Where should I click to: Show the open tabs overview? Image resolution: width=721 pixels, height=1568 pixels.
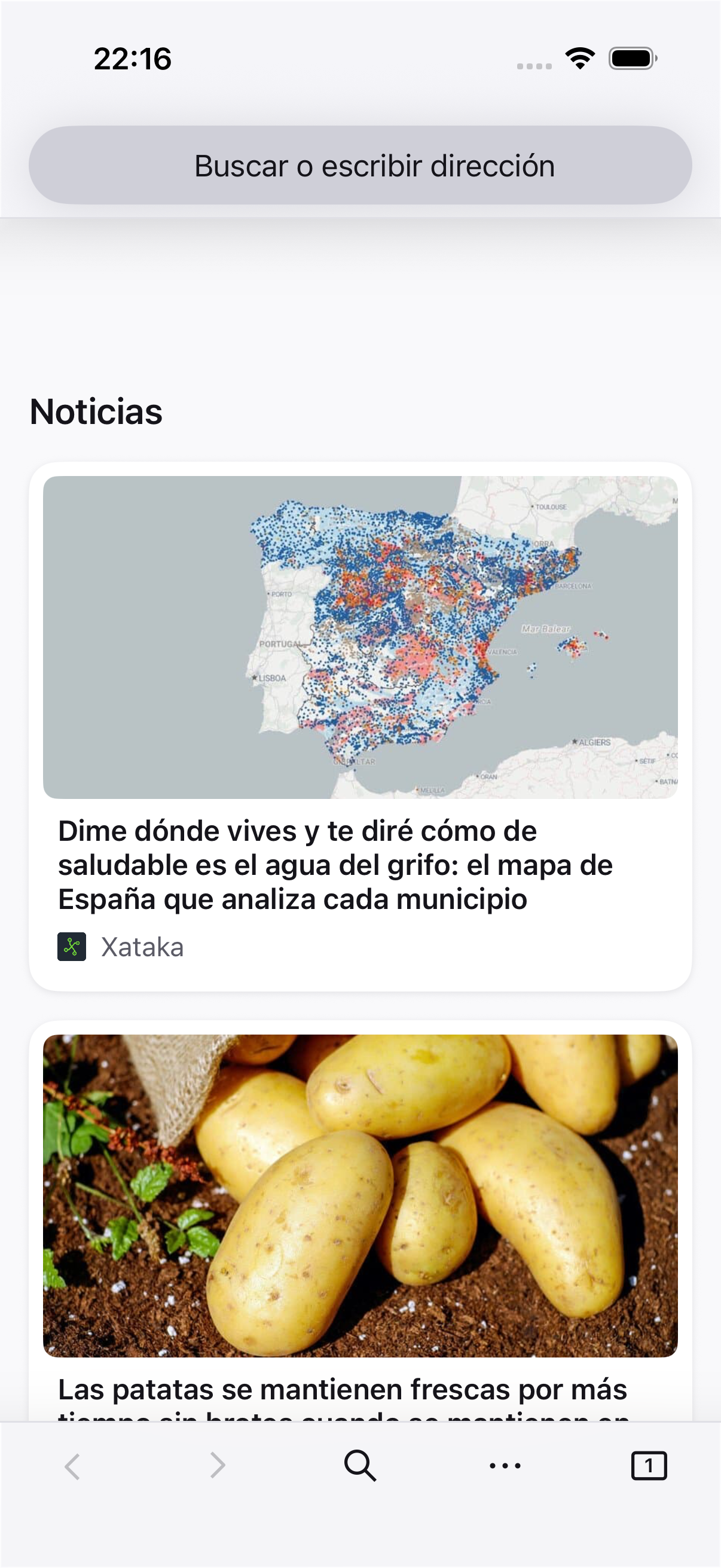point(649,1466)
